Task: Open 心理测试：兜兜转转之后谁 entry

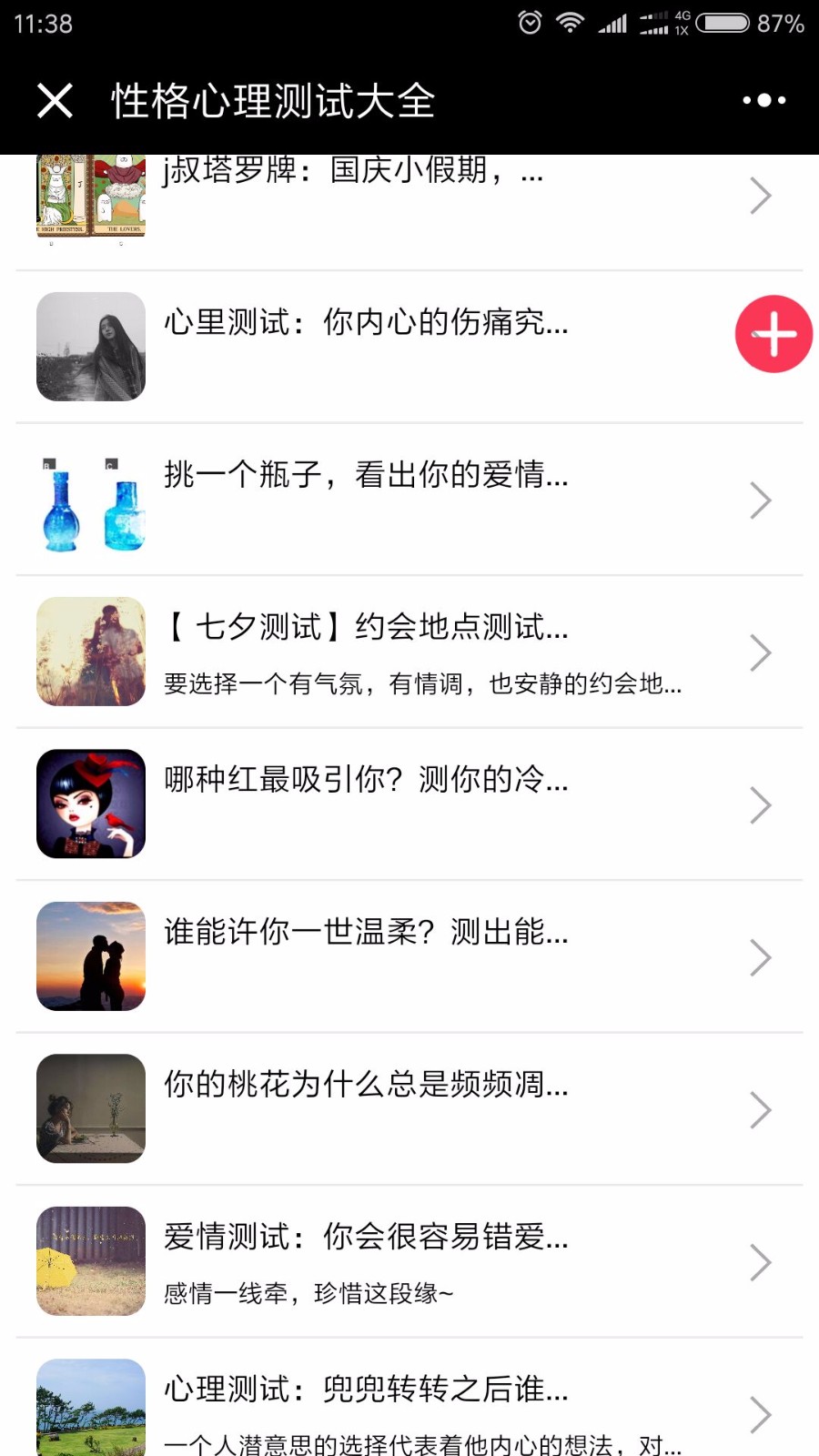Action: pyautogui.click(x=409, y=1398)
